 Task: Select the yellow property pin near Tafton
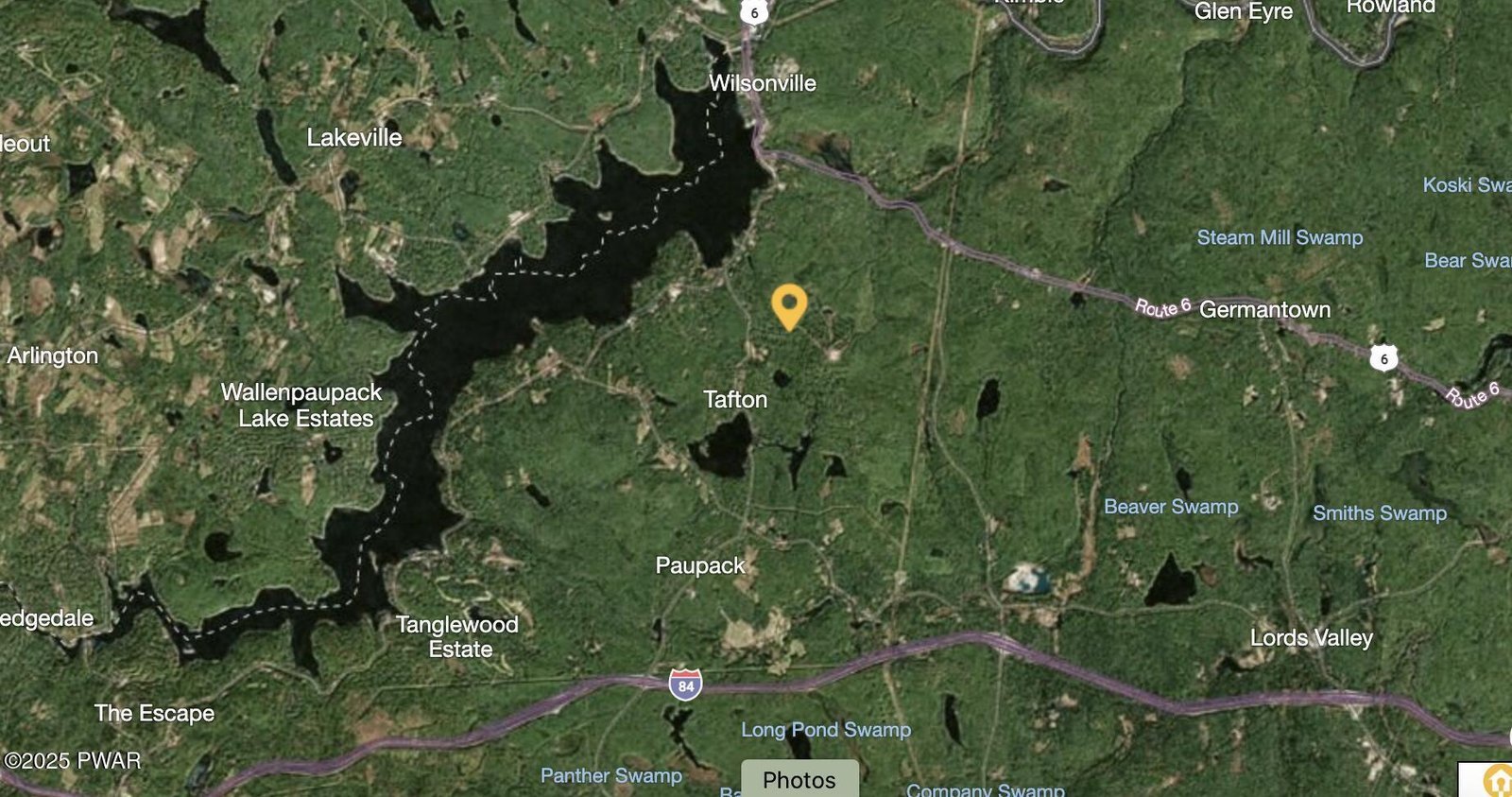[x=788, y=305]
